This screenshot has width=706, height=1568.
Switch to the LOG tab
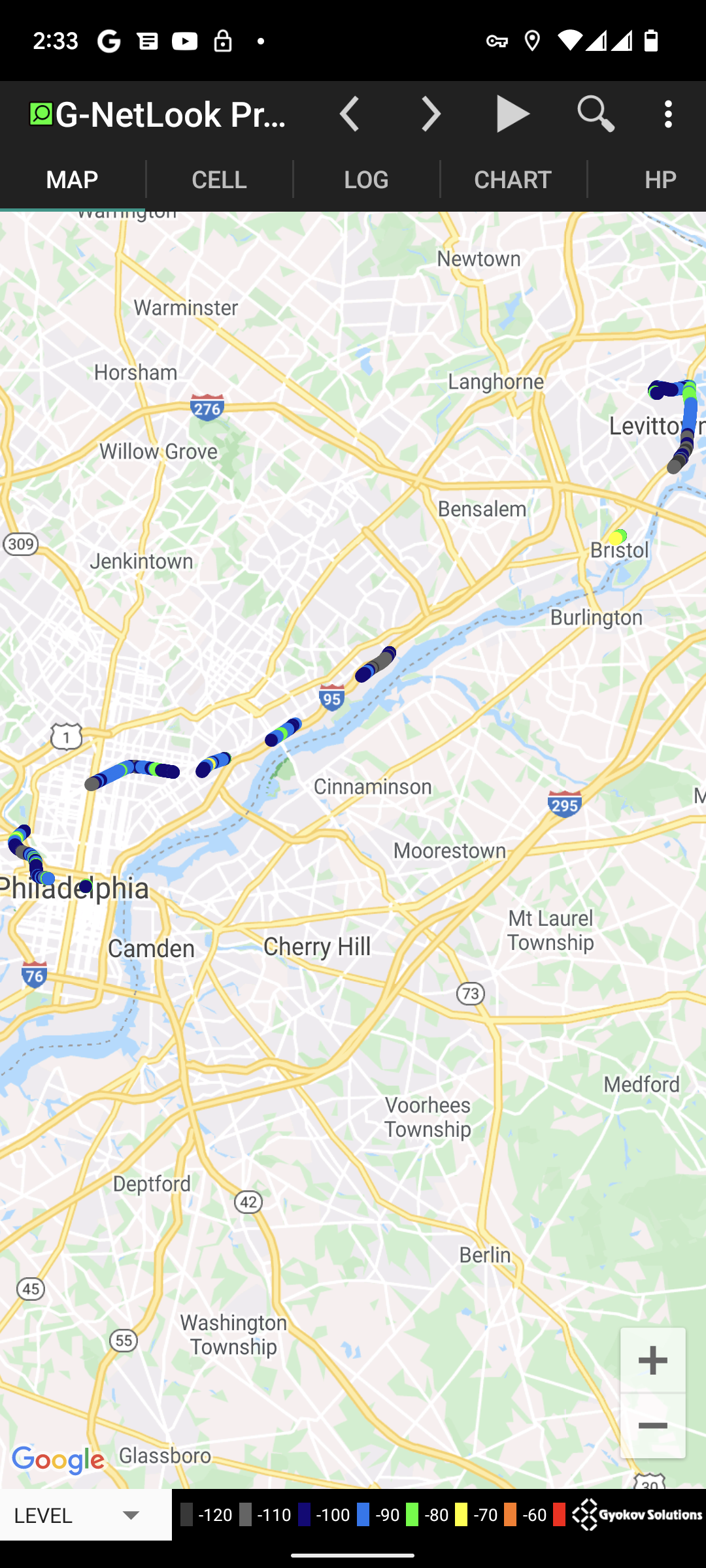pyautogui.click(x=366, y=179)
